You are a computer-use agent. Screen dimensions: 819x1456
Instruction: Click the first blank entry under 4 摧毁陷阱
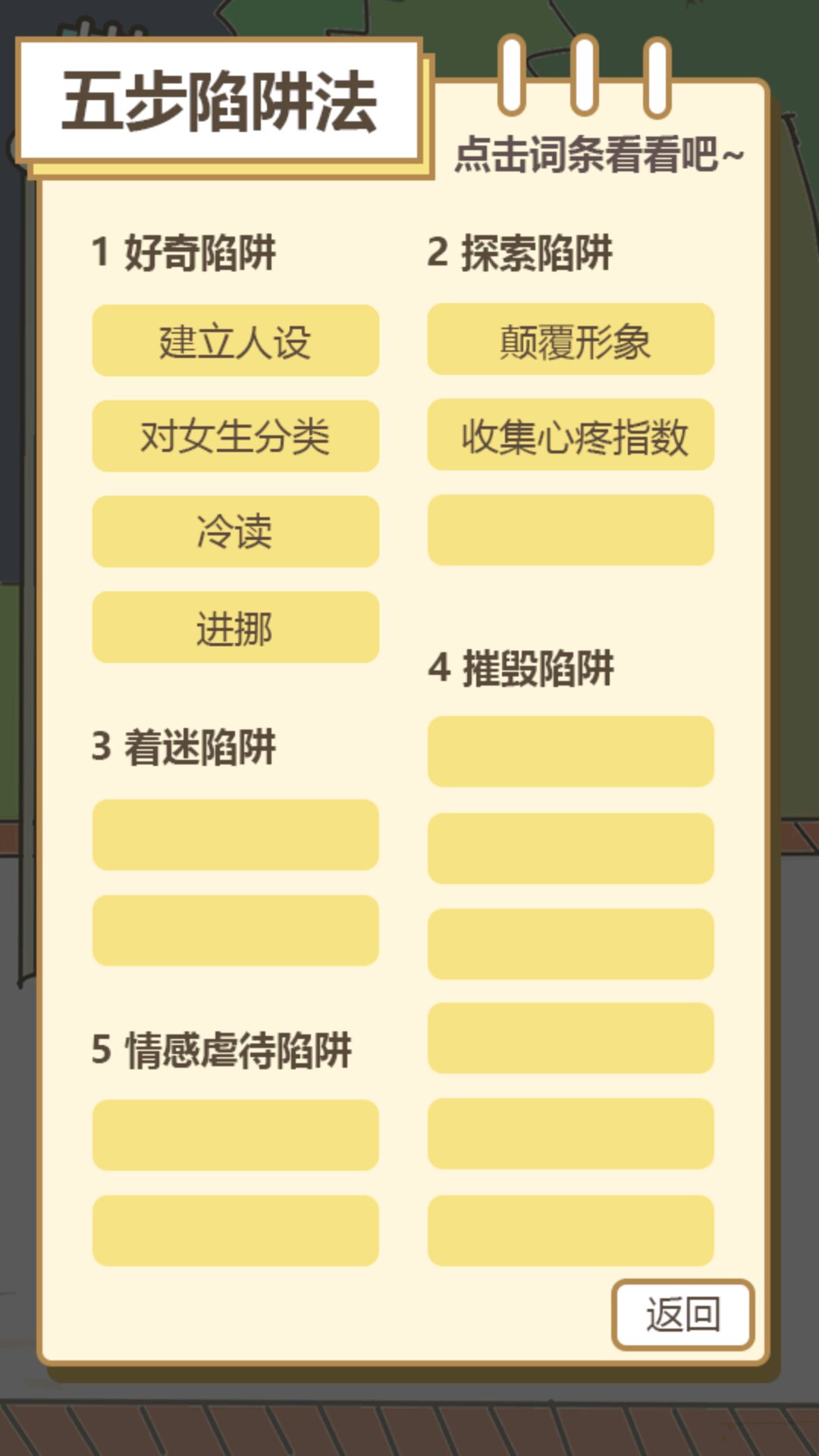(x=569, y=751)
